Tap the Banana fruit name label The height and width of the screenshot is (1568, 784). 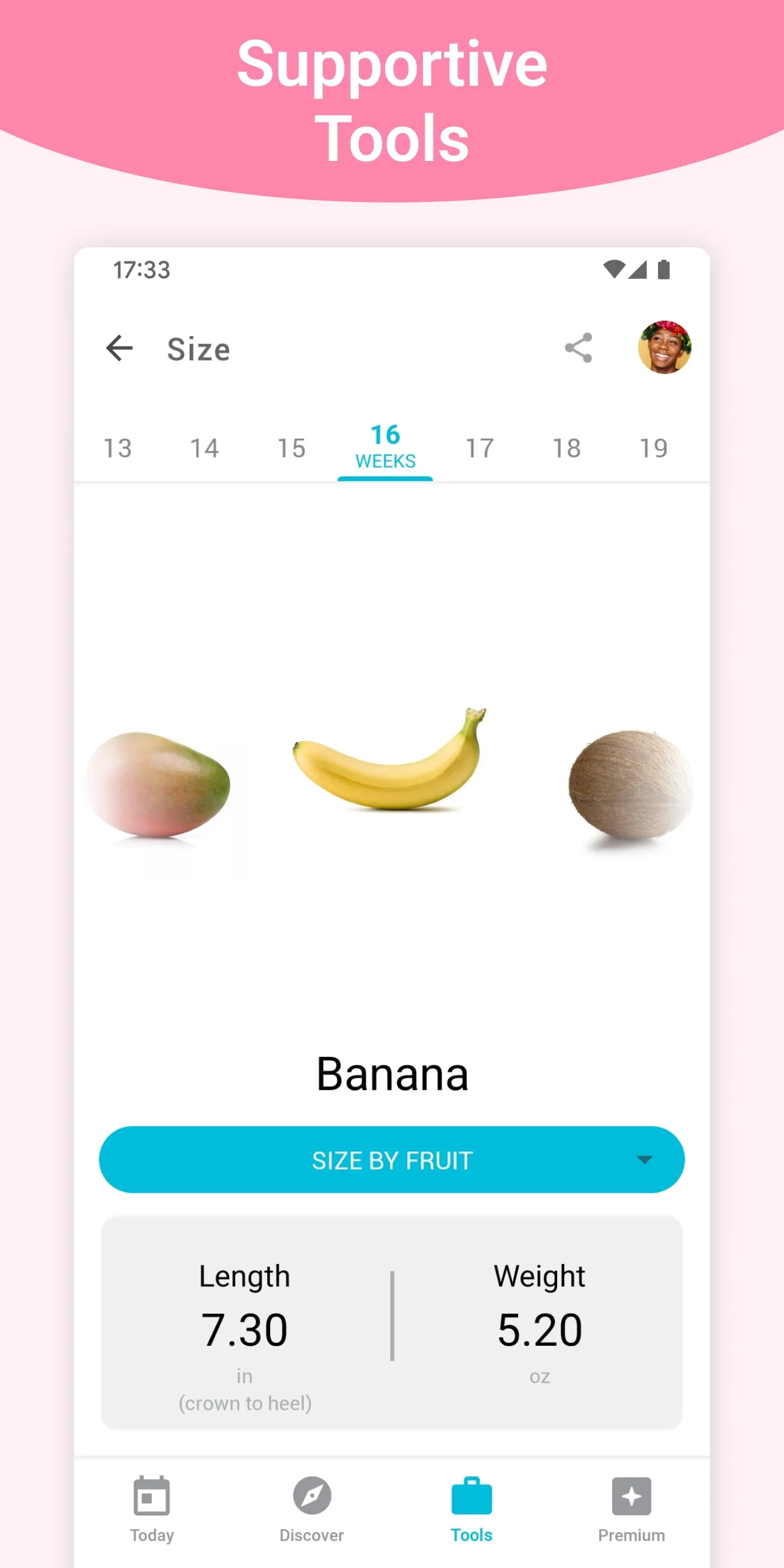(391, 1073)
